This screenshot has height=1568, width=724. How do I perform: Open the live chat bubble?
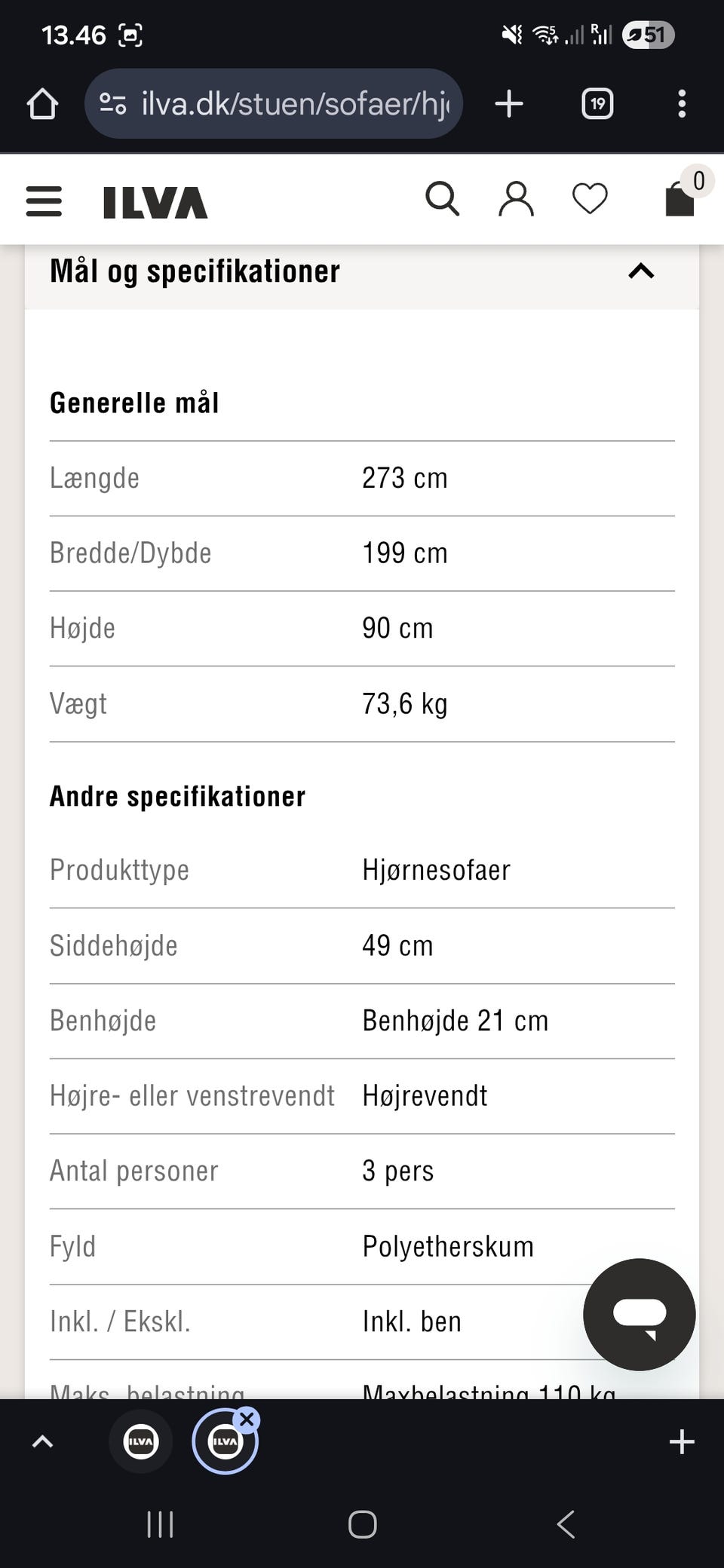pos(639,1314)
